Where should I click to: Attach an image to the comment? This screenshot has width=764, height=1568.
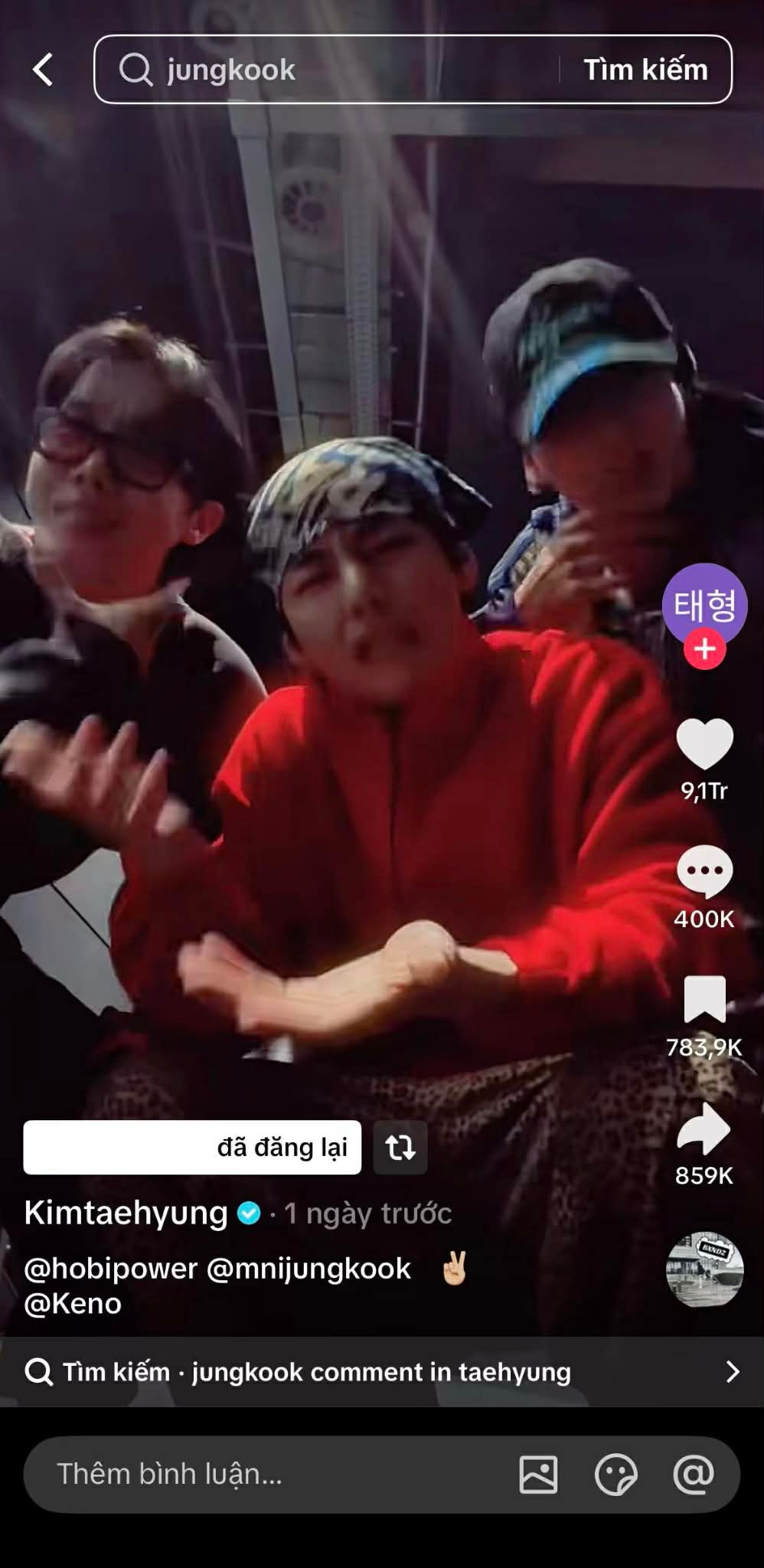538,1474
